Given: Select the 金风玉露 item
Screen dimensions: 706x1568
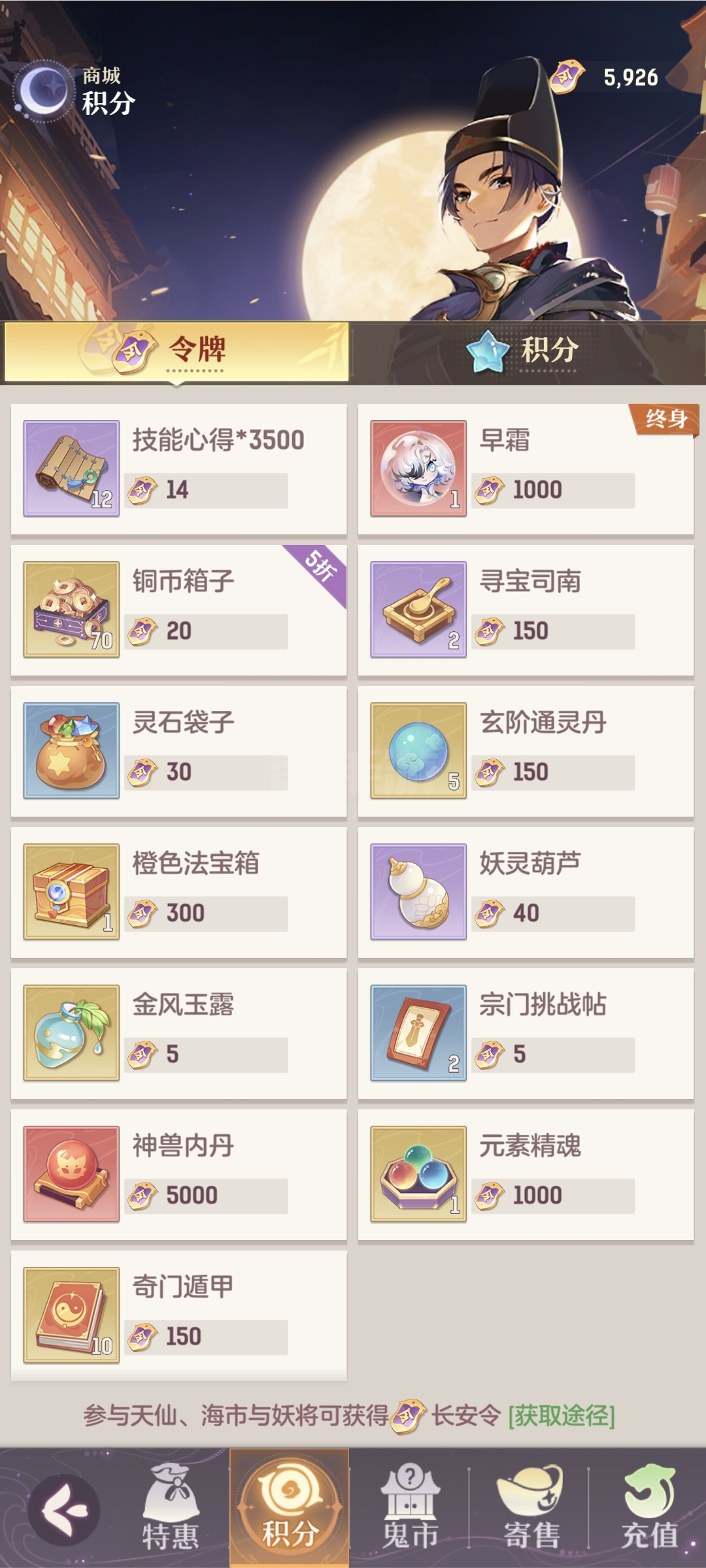Looking at the screenshot, I should click(x=178, y=1034).
